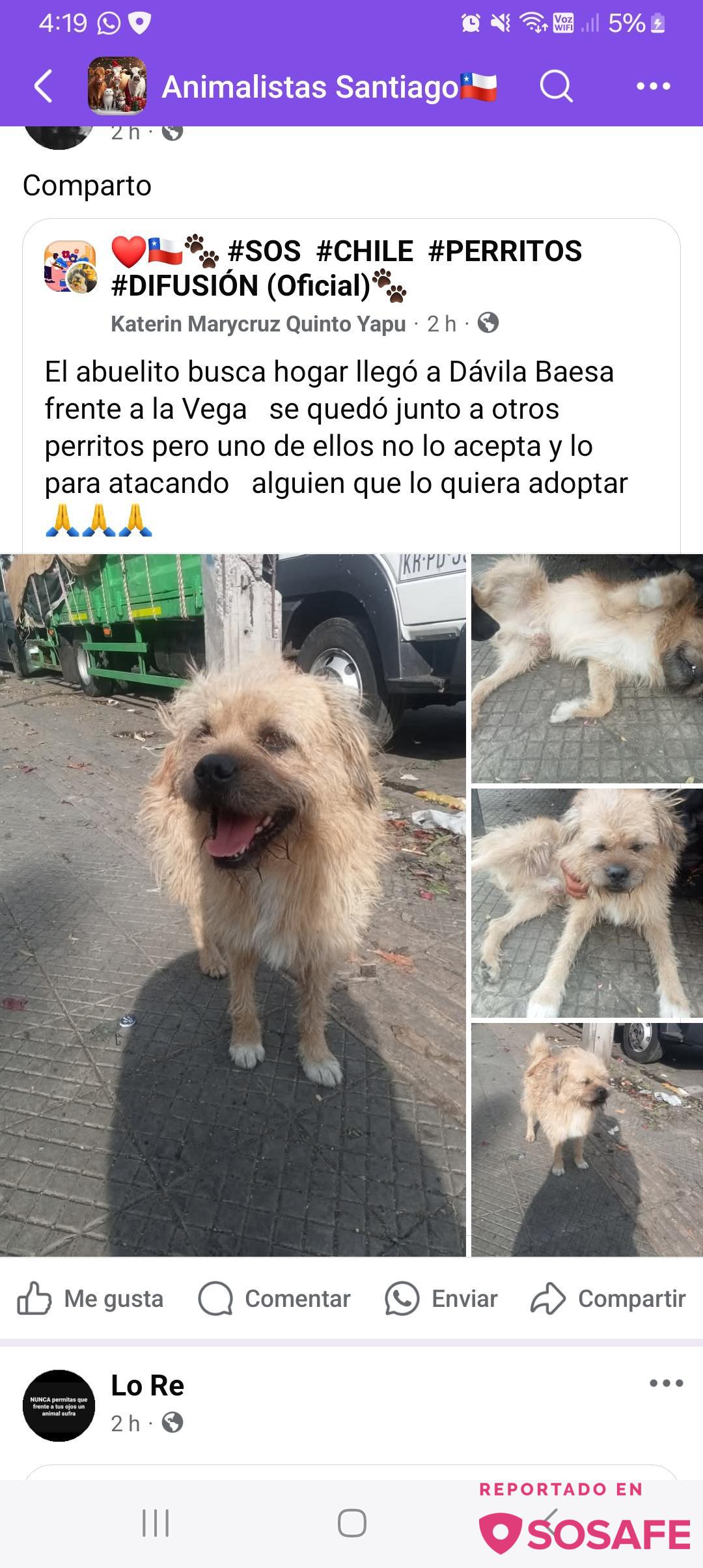The image size is (703, 1568).
Task: Open options menu on Lo Re's post
Action: [x=666, y=1383]
